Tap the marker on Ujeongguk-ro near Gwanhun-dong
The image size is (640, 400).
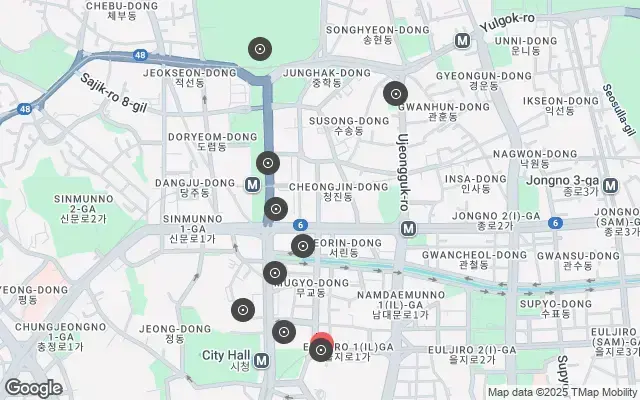[x=396, y=94]
